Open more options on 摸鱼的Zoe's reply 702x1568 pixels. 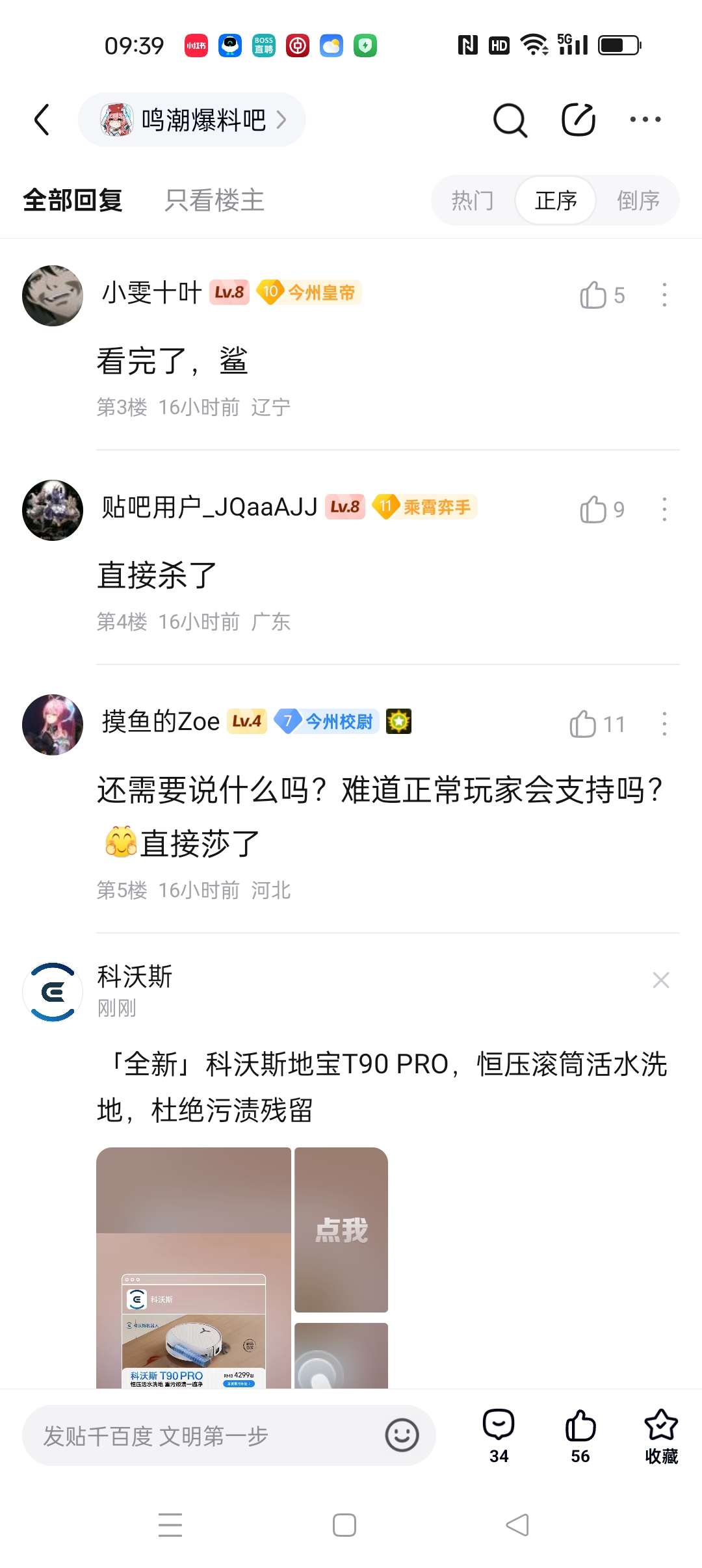tap(664, 724)
